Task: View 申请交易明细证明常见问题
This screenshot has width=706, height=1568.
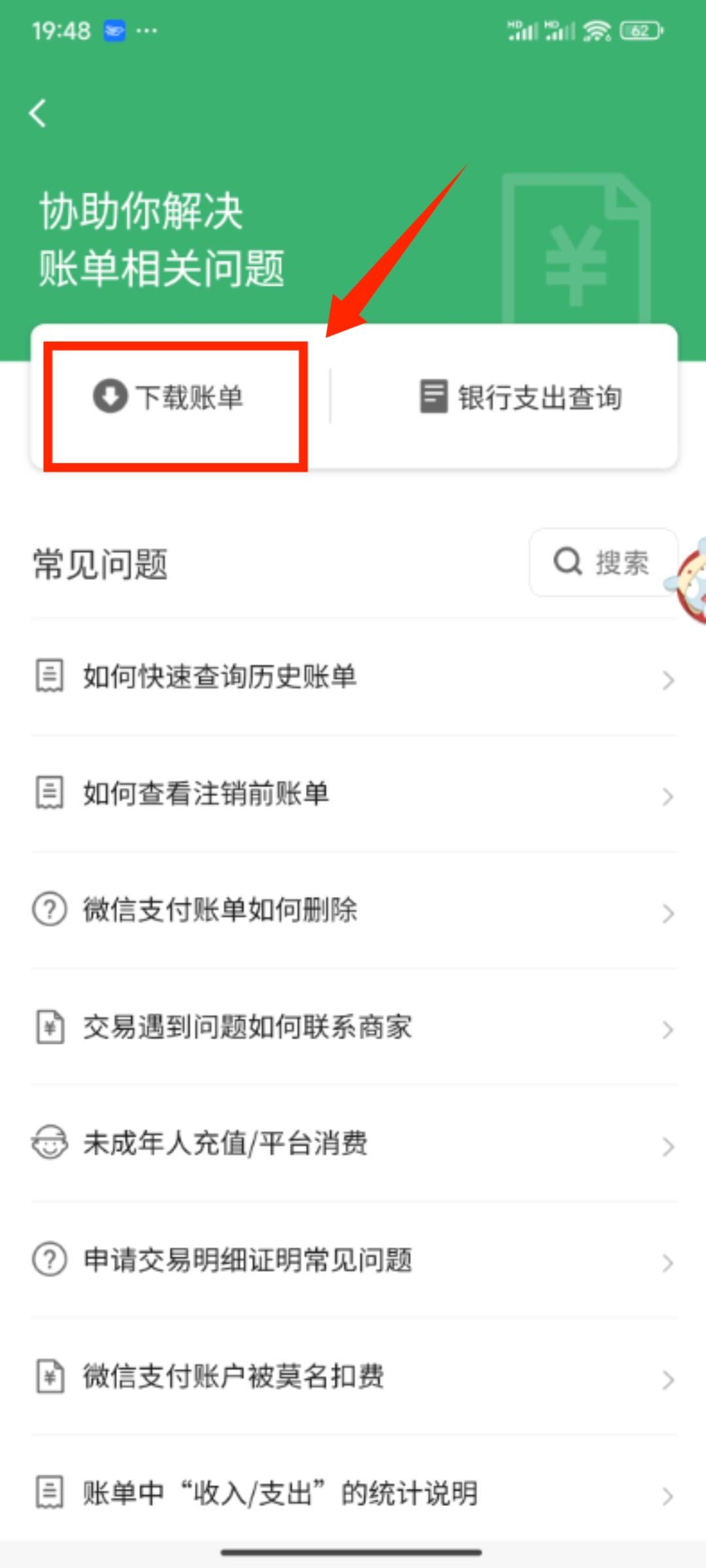Action: coord(353,1260)
